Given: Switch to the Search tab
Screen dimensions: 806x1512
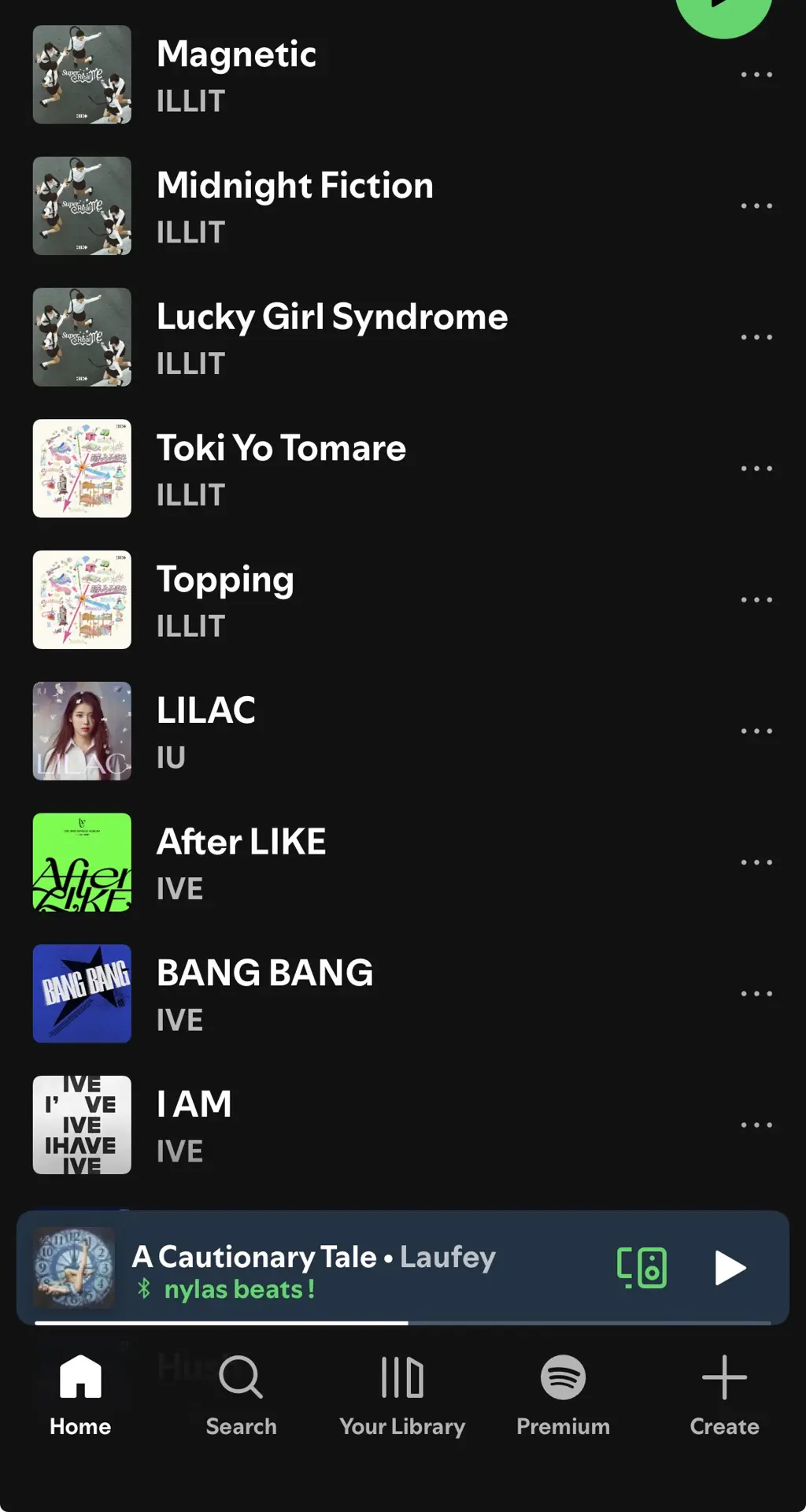Looking at the screenshot, I should coord(241,1394).
